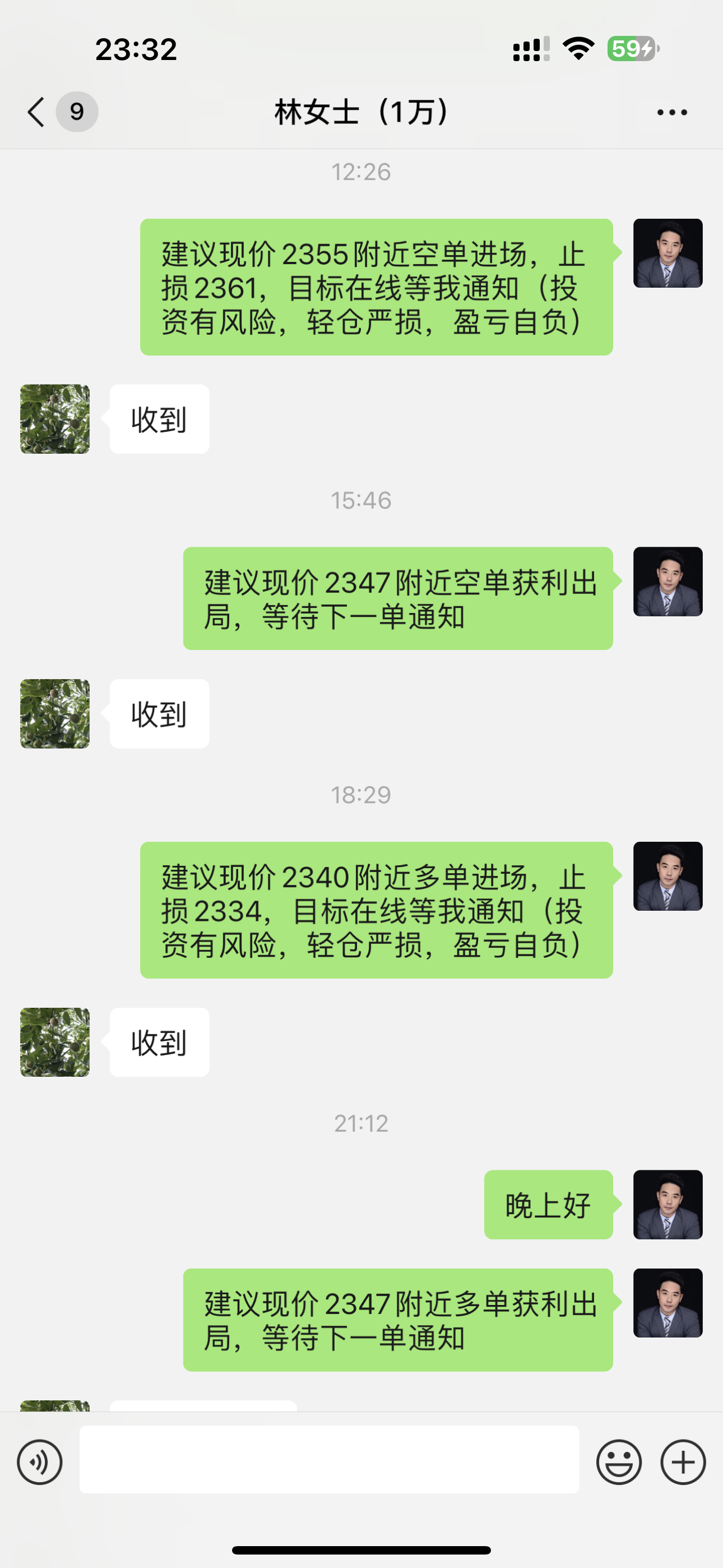Open sender's avatar beside 2355 message
The image size is (723, 1568).
point(668,253)
